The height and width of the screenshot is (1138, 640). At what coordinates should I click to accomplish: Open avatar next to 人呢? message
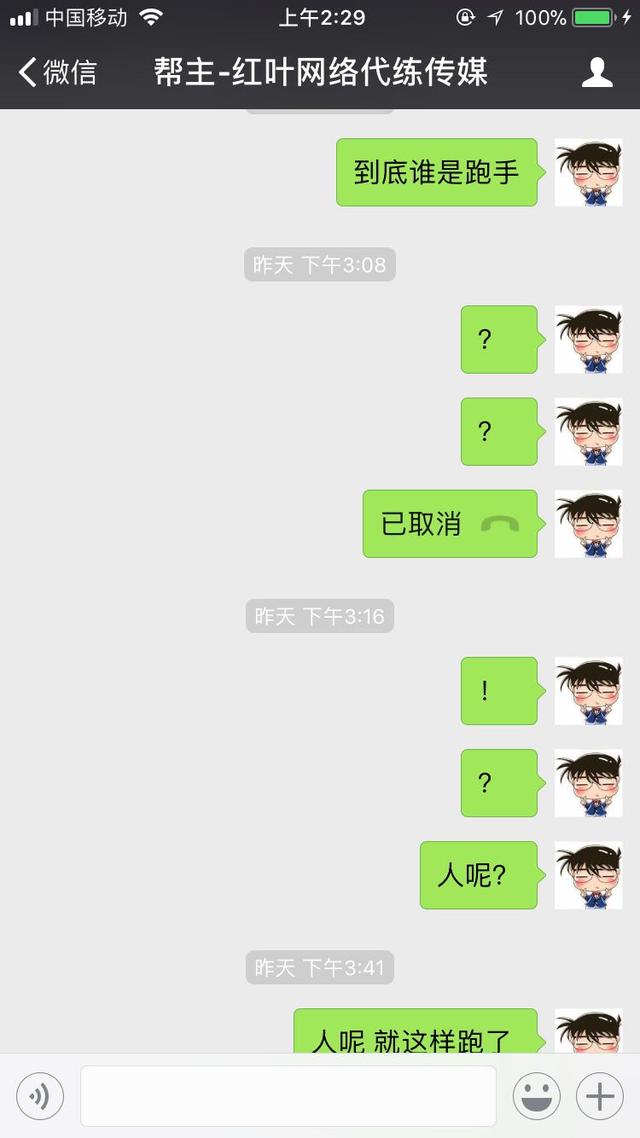tap(588, 875)
